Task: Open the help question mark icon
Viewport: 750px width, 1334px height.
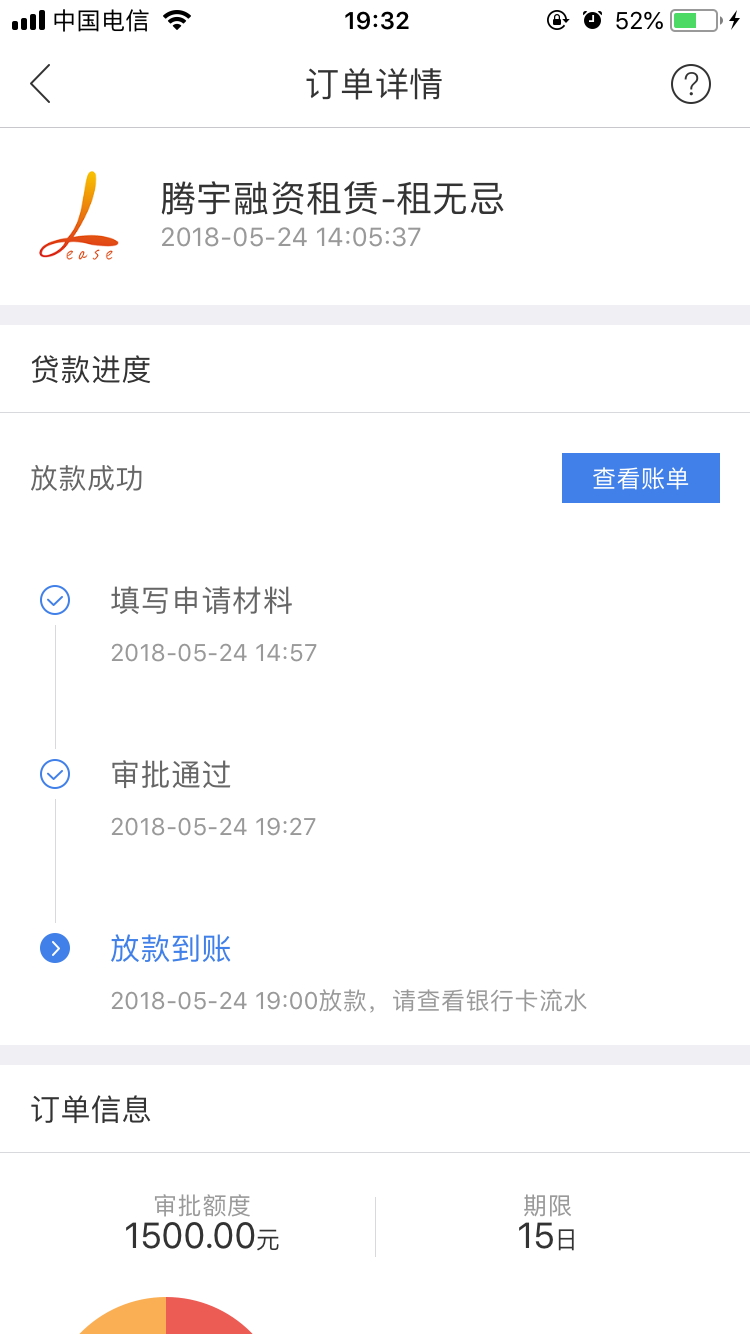Action: 690,84
